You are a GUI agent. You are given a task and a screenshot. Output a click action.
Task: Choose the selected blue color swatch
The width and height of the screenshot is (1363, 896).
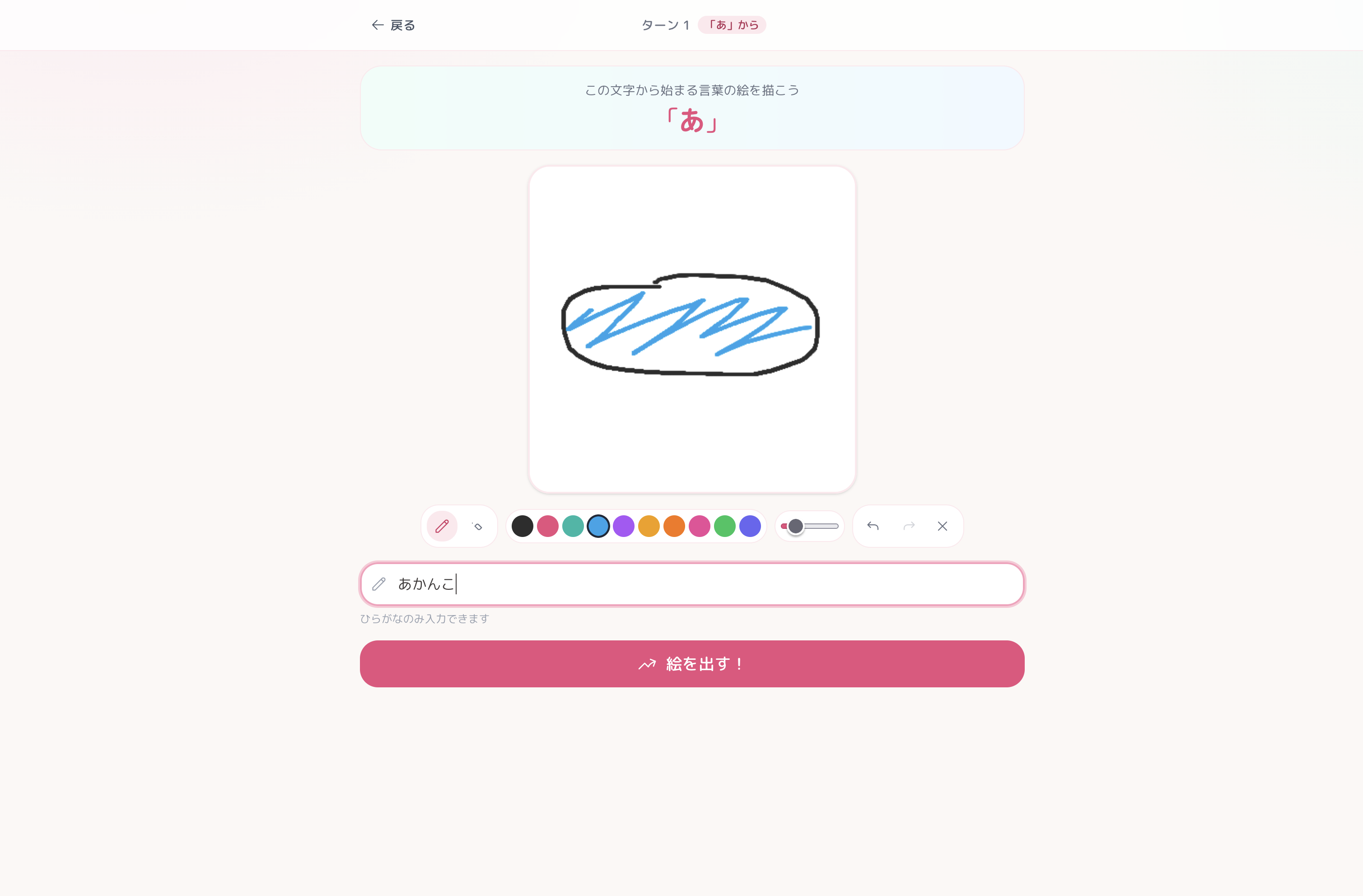(598, 526)
